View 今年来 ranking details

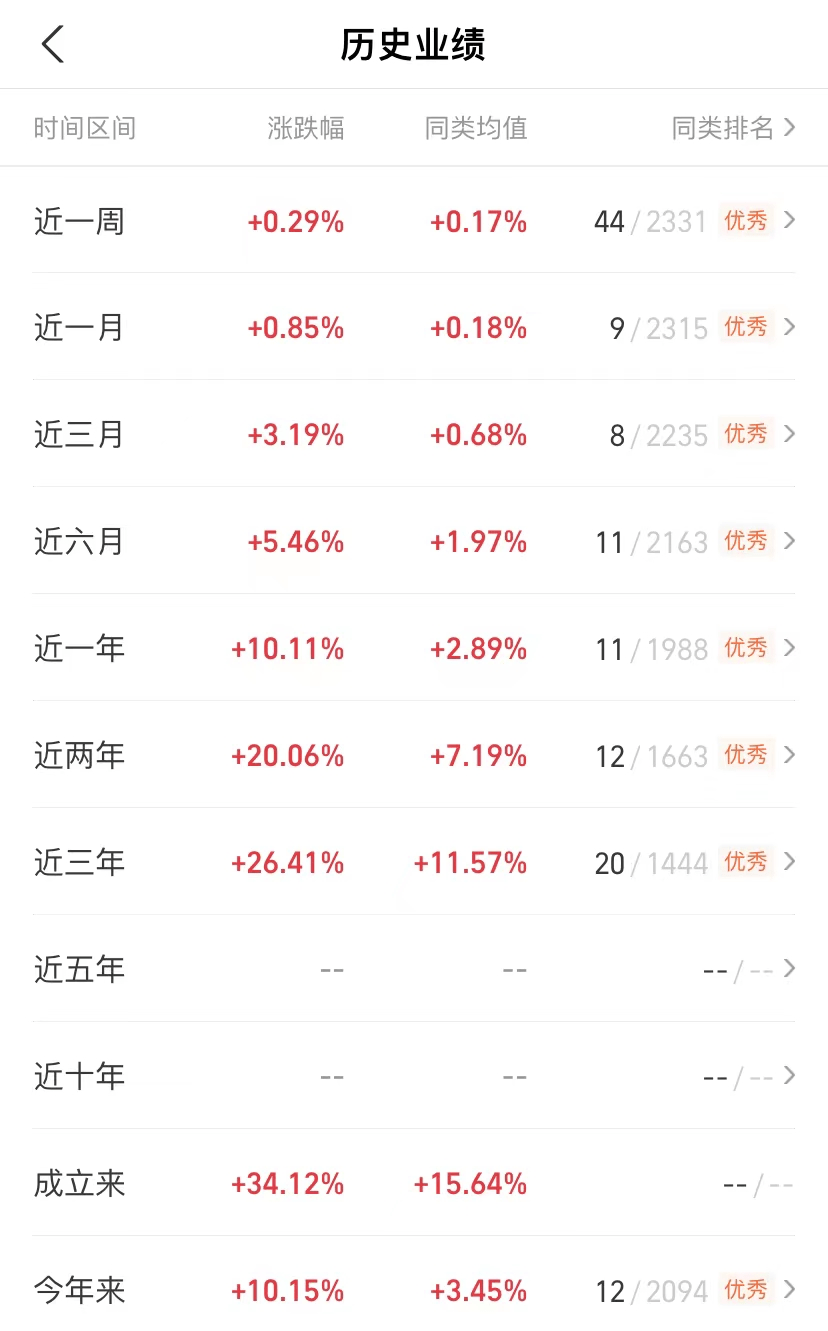pos(789,1290)
